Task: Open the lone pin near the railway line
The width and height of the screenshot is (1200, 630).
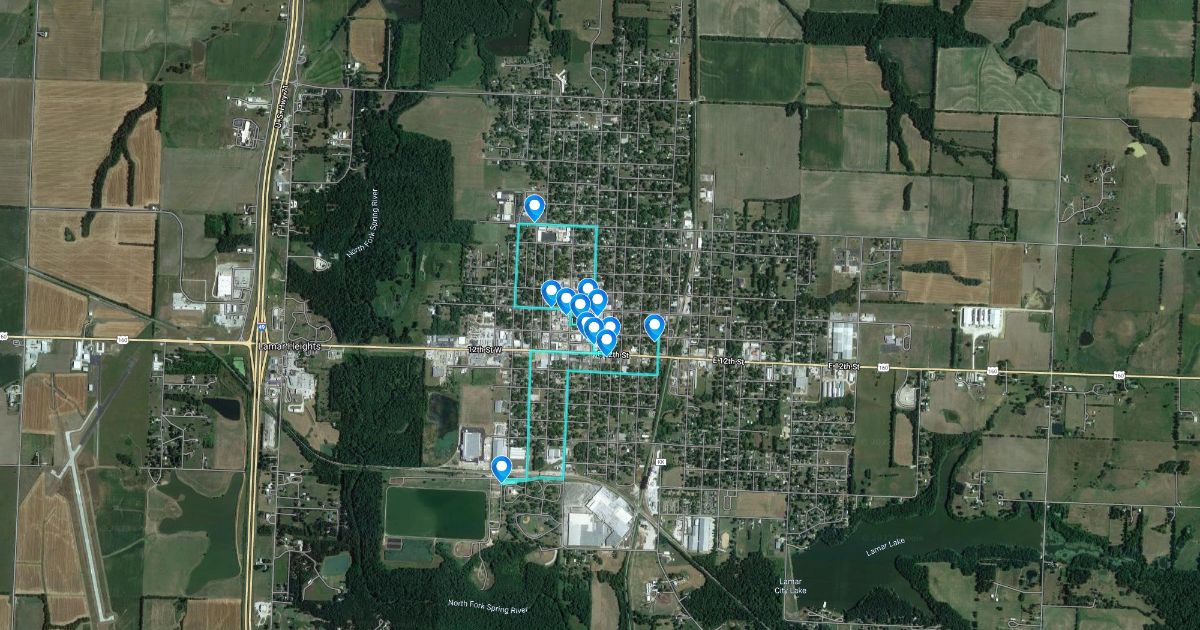Action: [x=655, y=326]
